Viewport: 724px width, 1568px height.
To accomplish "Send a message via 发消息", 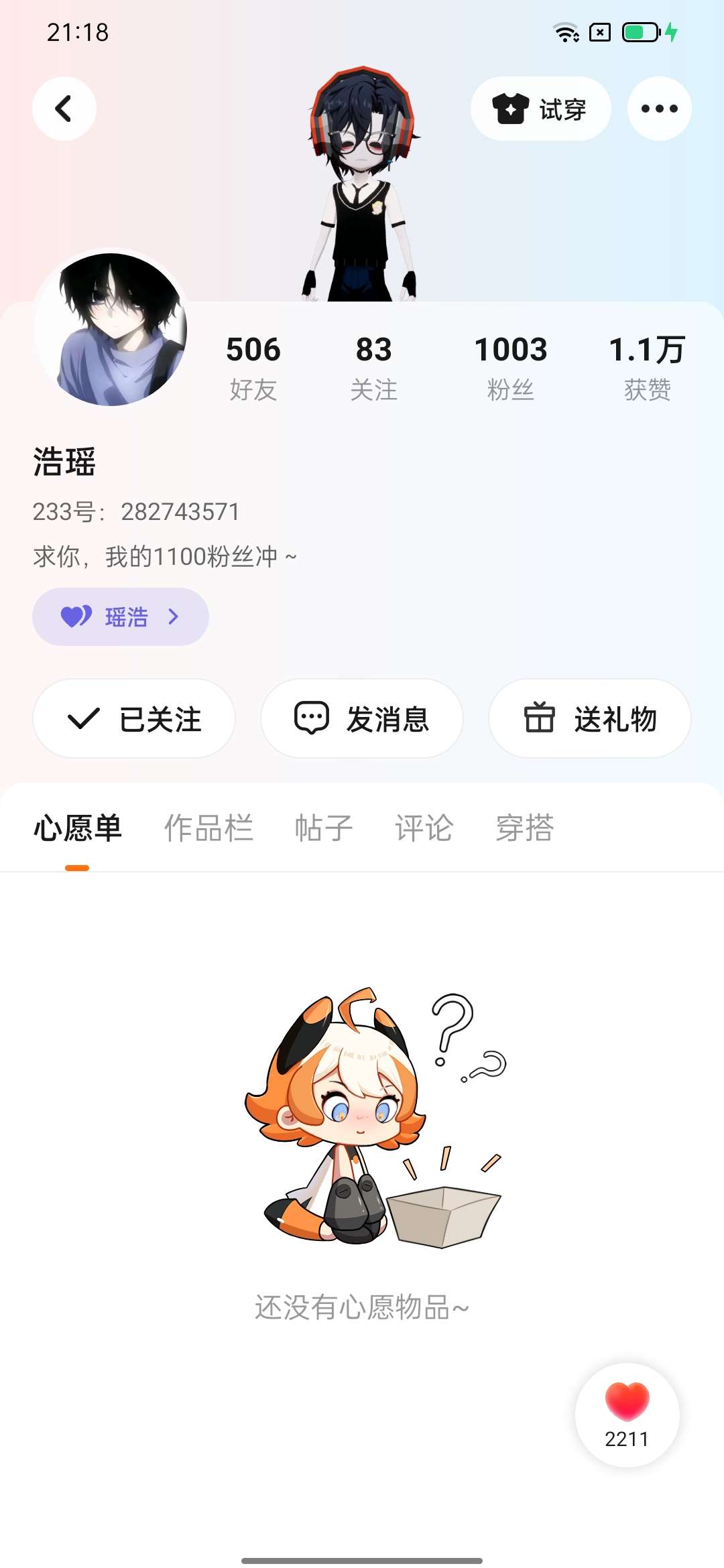I will pos(362,718).
